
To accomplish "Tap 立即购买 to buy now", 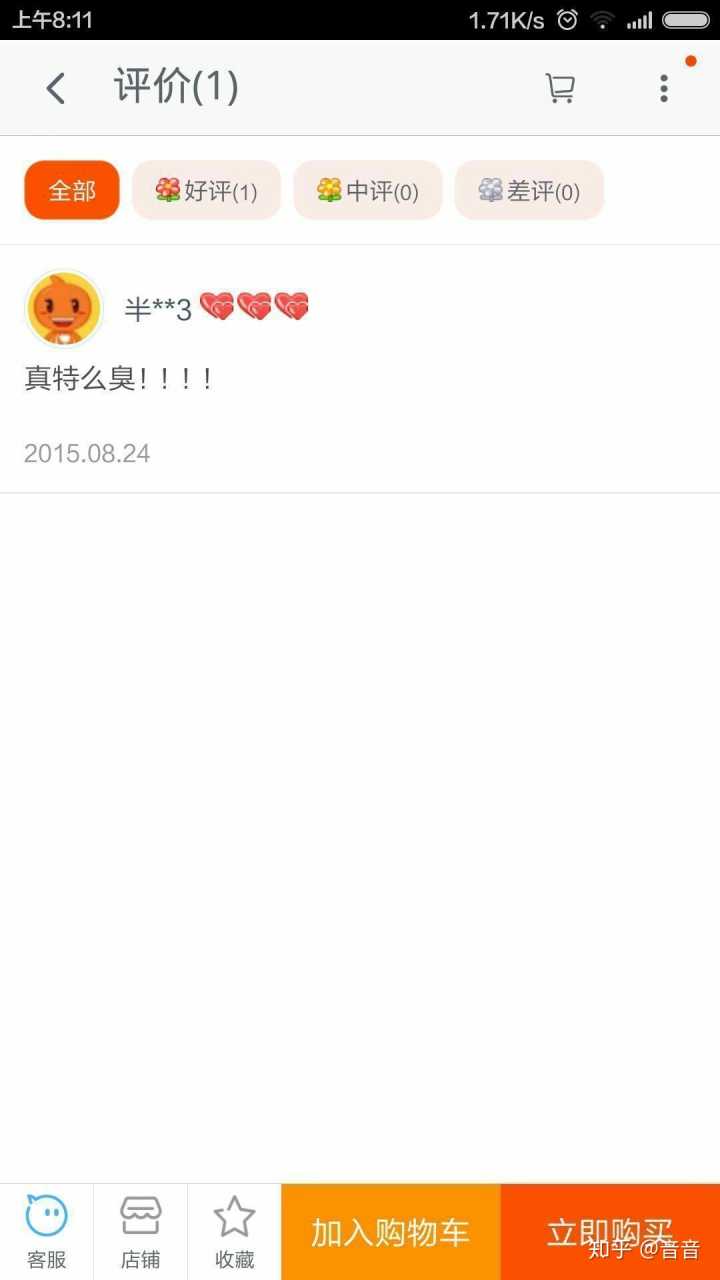I will click(610, 1232).
